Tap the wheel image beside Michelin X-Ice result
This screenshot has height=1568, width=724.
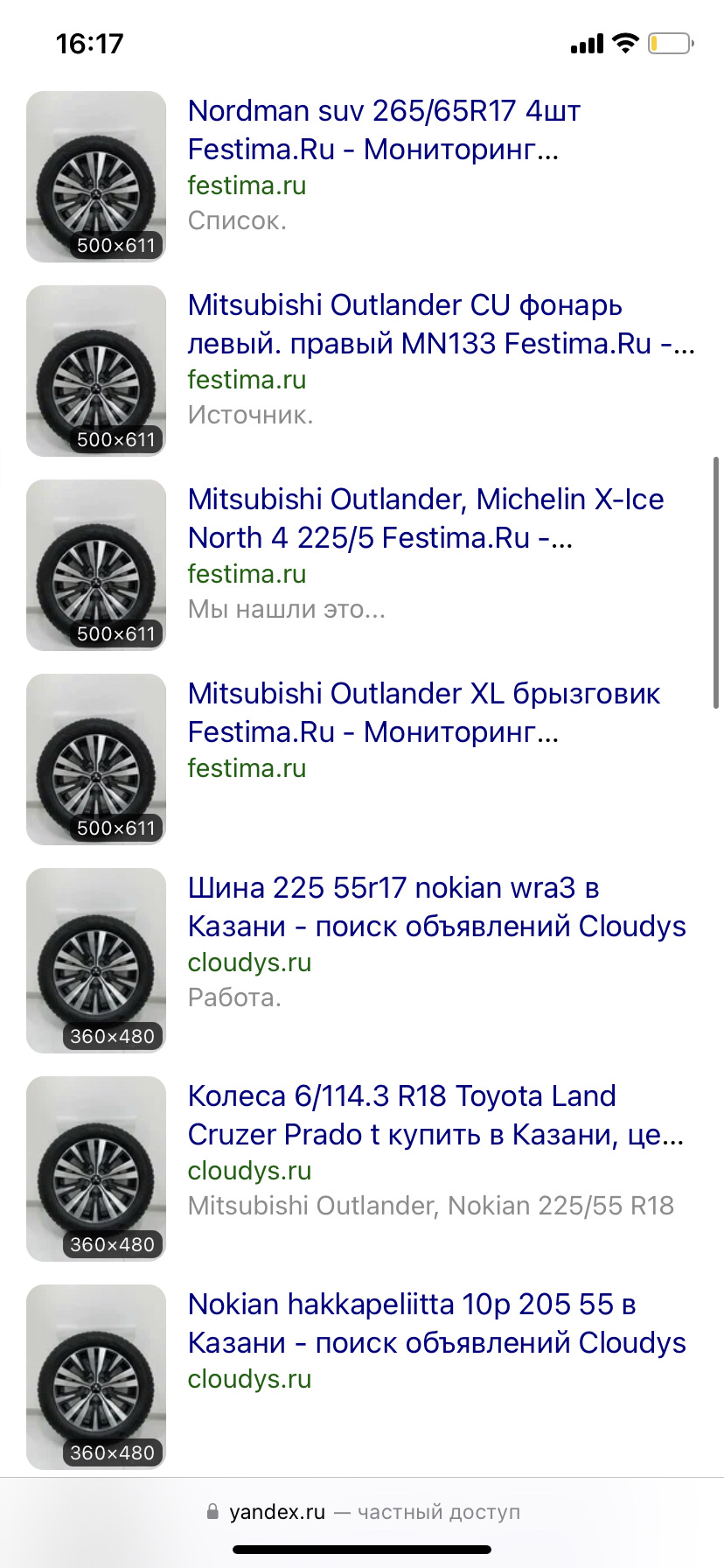coord(96,565)
